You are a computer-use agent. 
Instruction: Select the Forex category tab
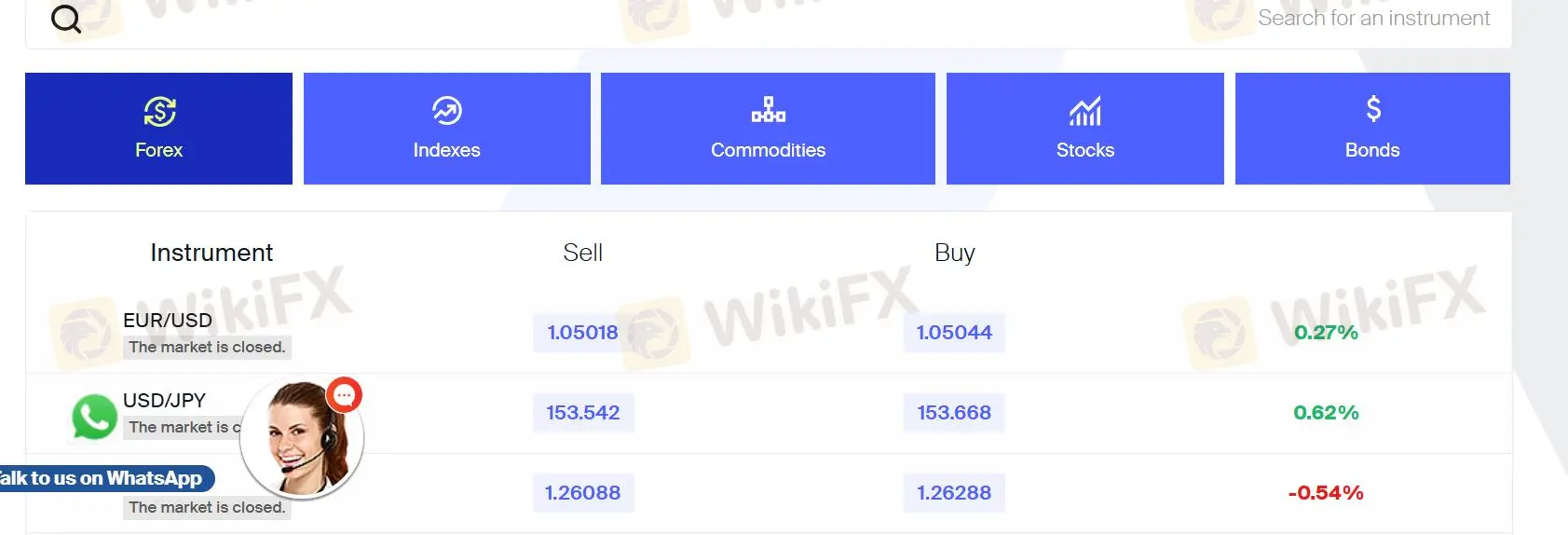coord(158,129)
